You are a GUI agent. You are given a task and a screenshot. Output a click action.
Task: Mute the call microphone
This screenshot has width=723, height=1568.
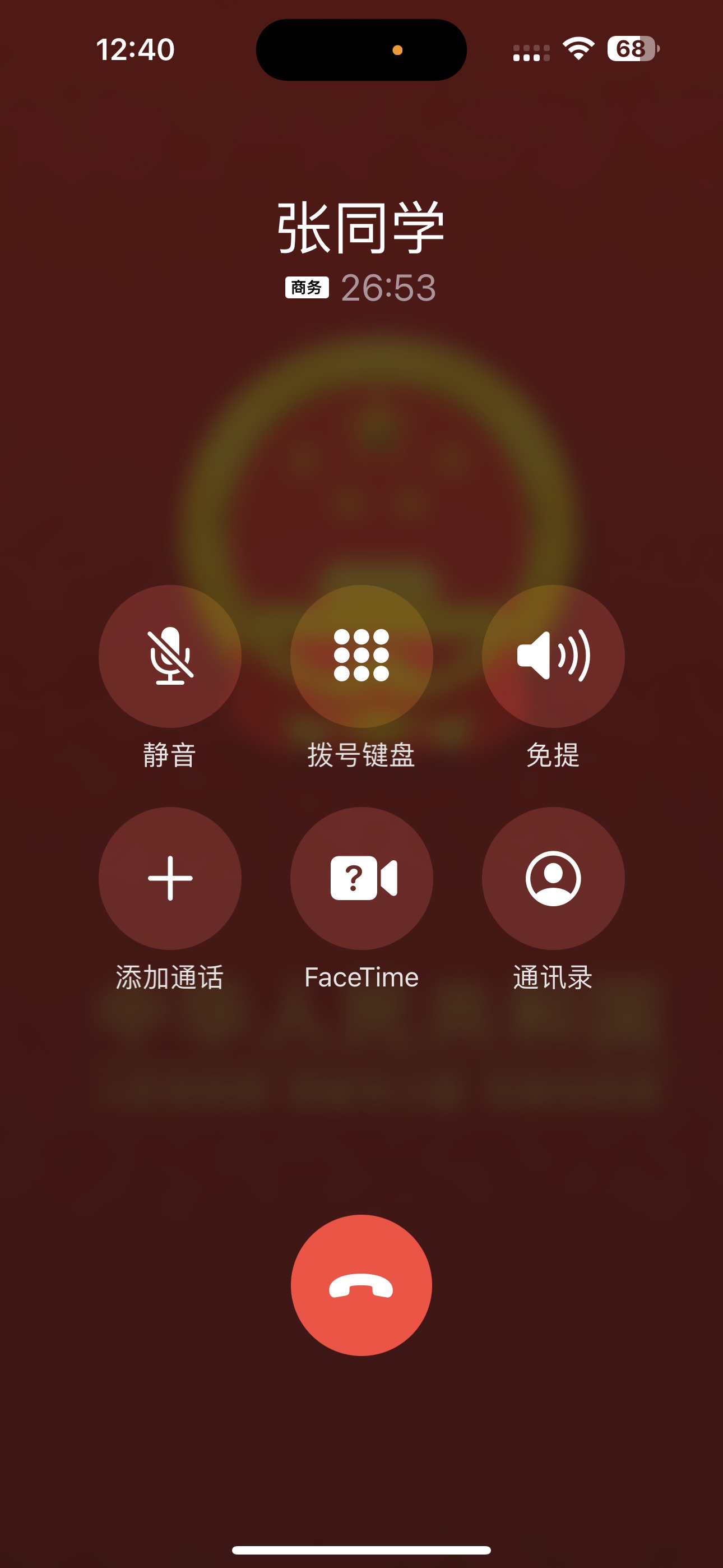click(x=170, y=656)
